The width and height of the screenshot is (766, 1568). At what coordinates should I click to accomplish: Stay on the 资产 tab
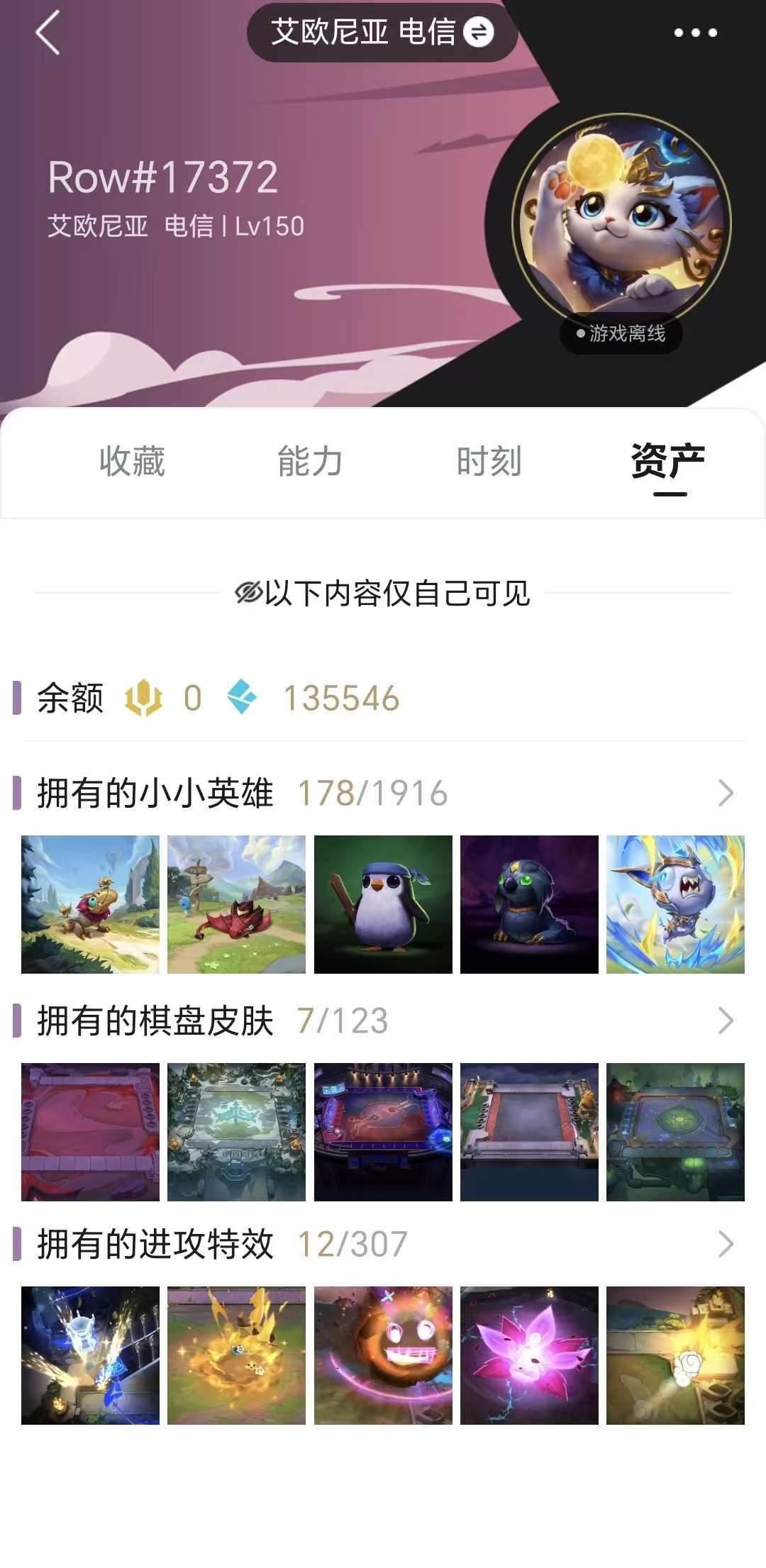pyautogui.click(x=667, y=462)
